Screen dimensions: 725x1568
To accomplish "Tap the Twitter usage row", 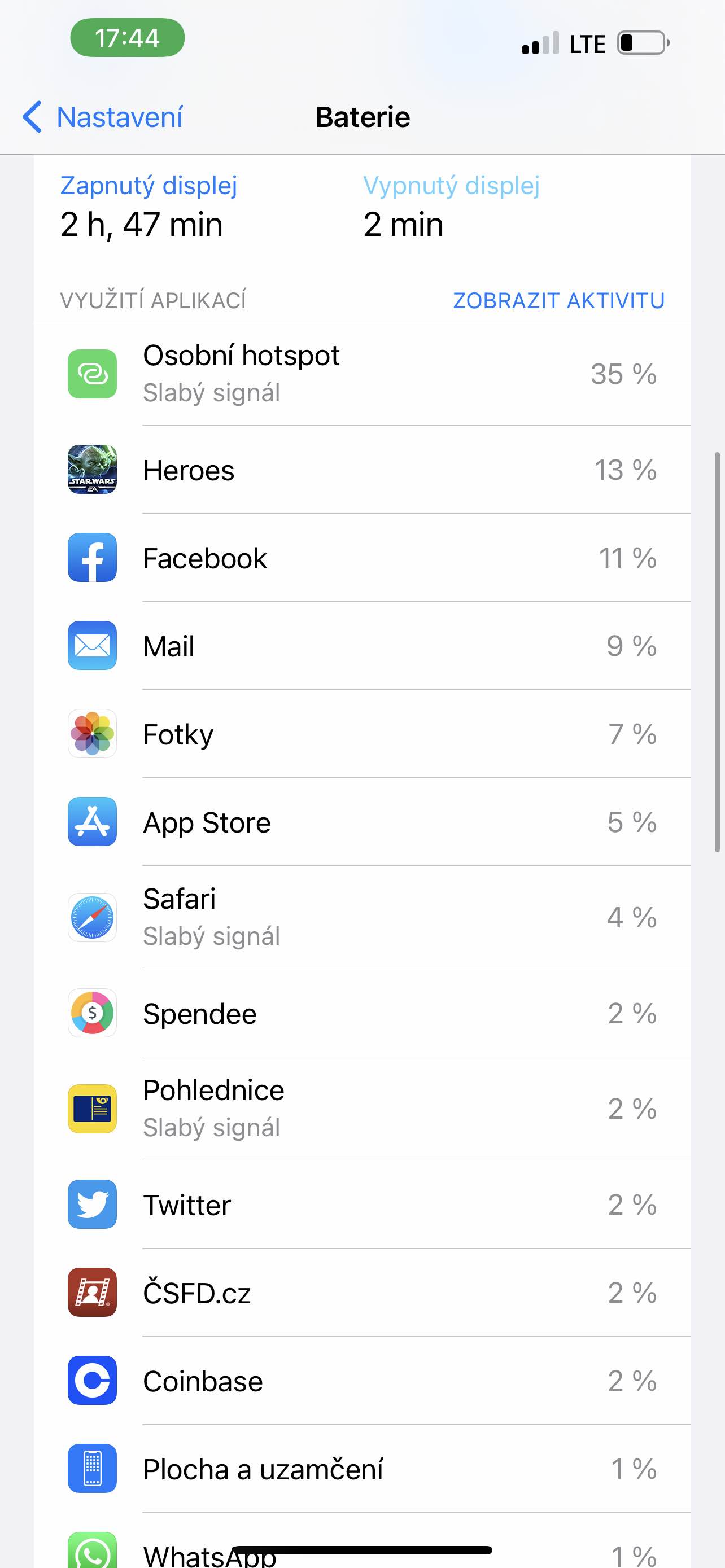I will (x=362, y=1205).
